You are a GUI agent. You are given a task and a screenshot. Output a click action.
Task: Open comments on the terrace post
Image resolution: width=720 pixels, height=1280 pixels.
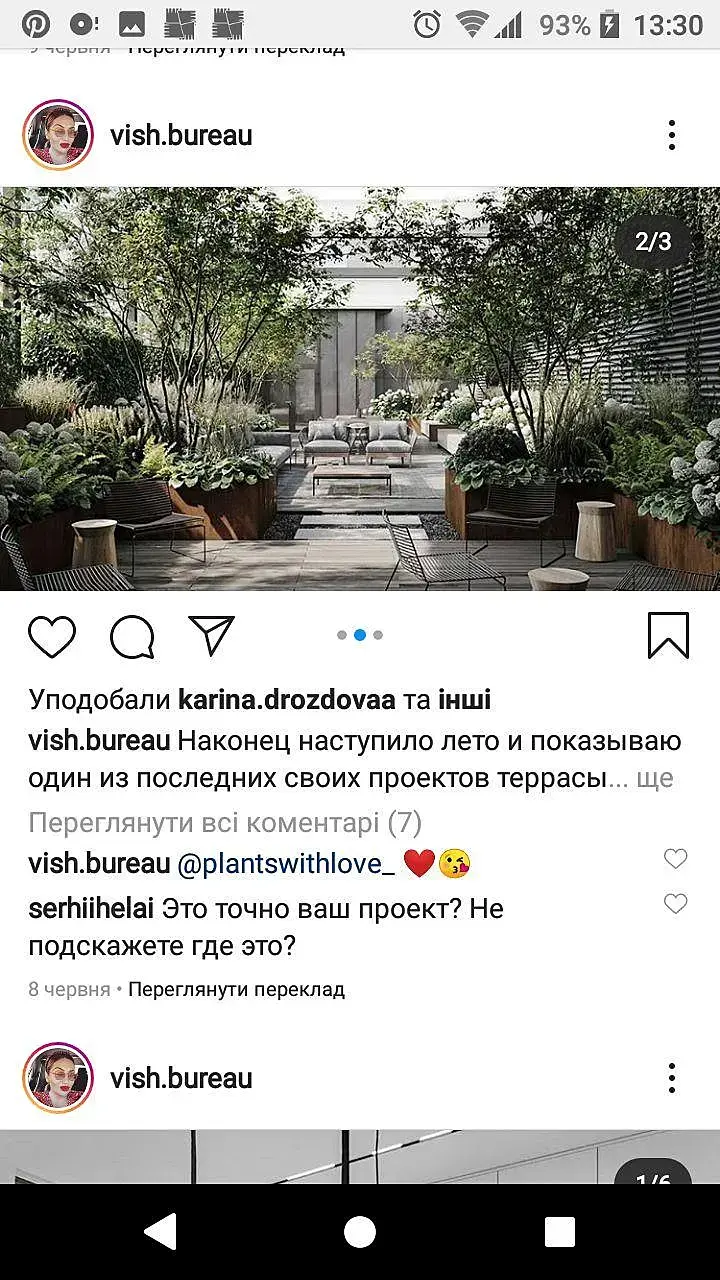(132, 636)
